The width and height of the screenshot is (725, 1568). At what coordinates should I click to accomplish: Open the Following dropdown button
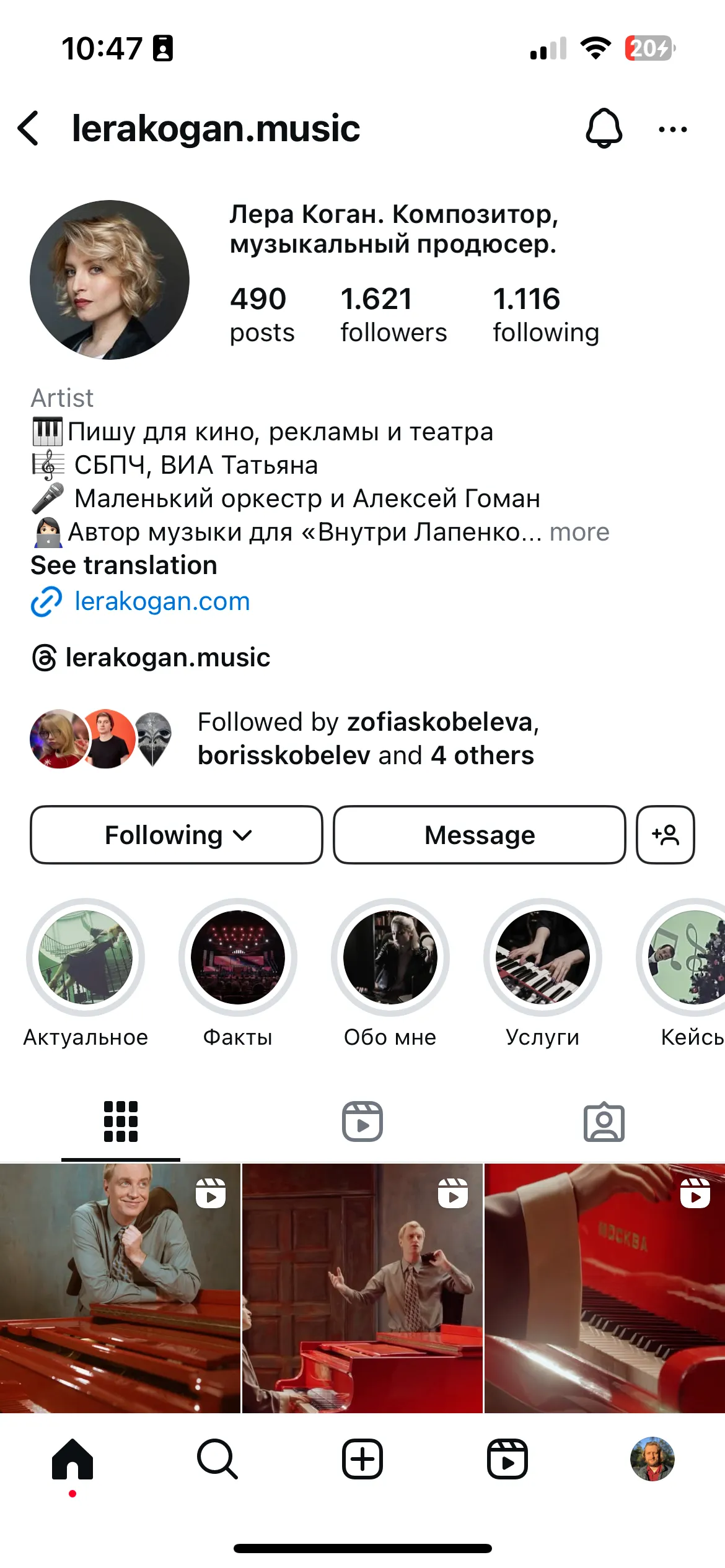pyautogui.click(x=177, y=835)
